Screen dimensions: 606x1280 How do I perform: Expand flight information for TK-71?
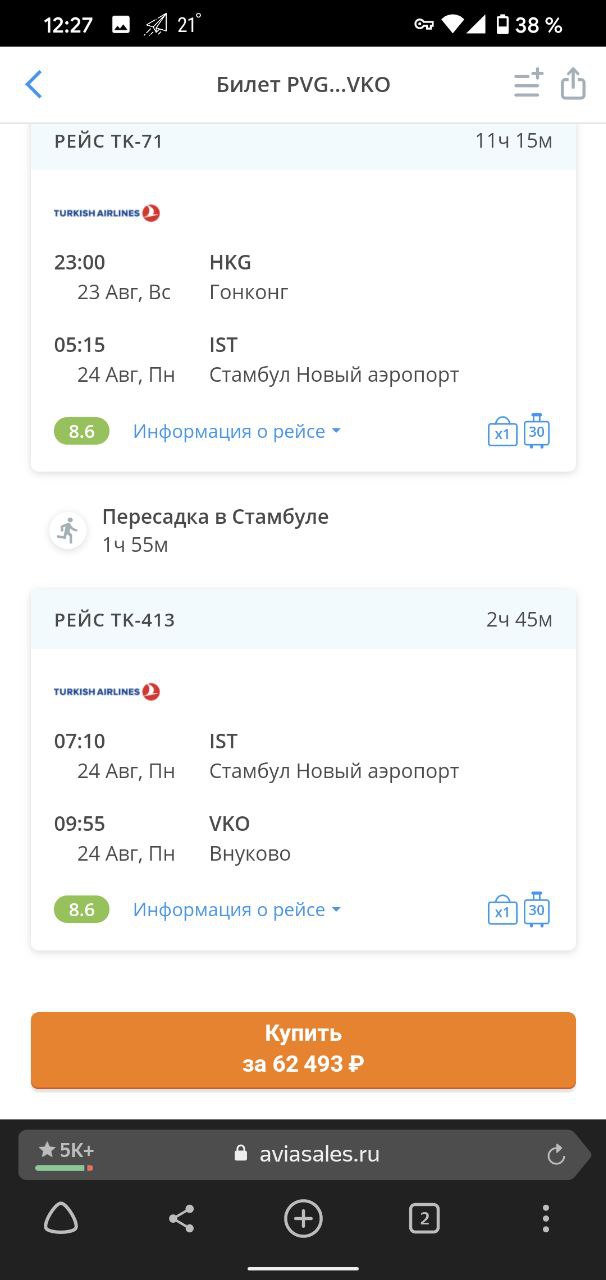pyautogui.click(x=237, y=431)
